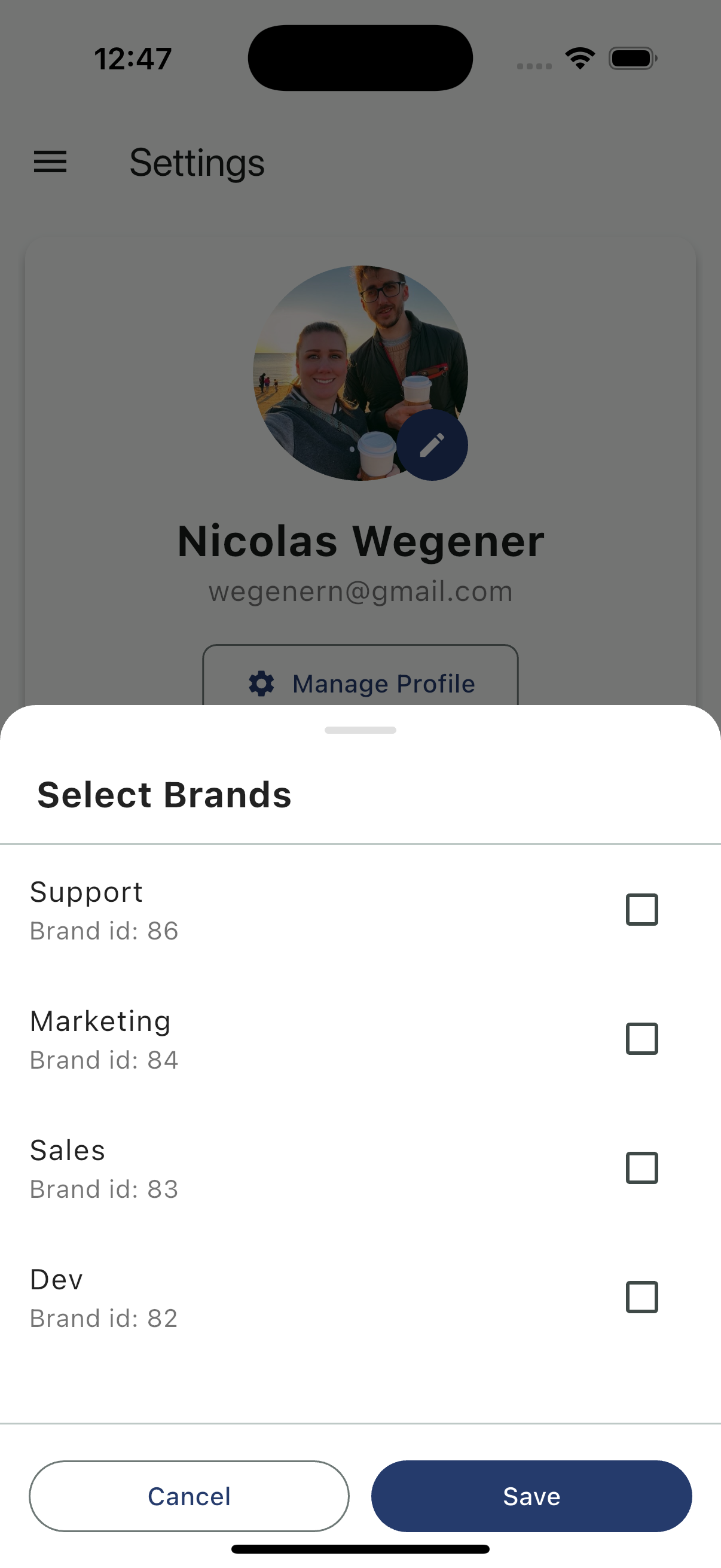Enable the Dev brand checkbox
This screenshot has height=1568, width=721.
click(642, 1297)
